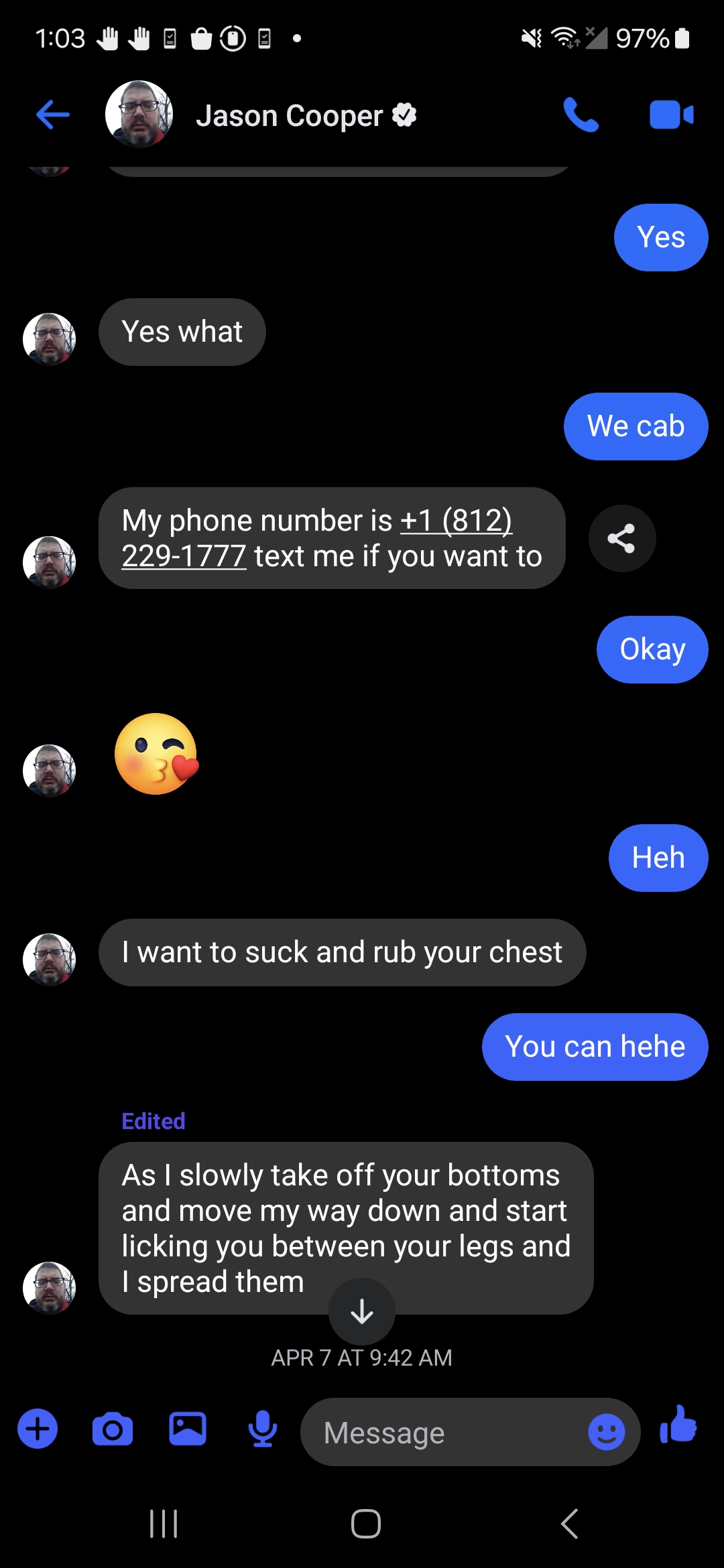Record a voice message with the microphone

pos(263,1429)
